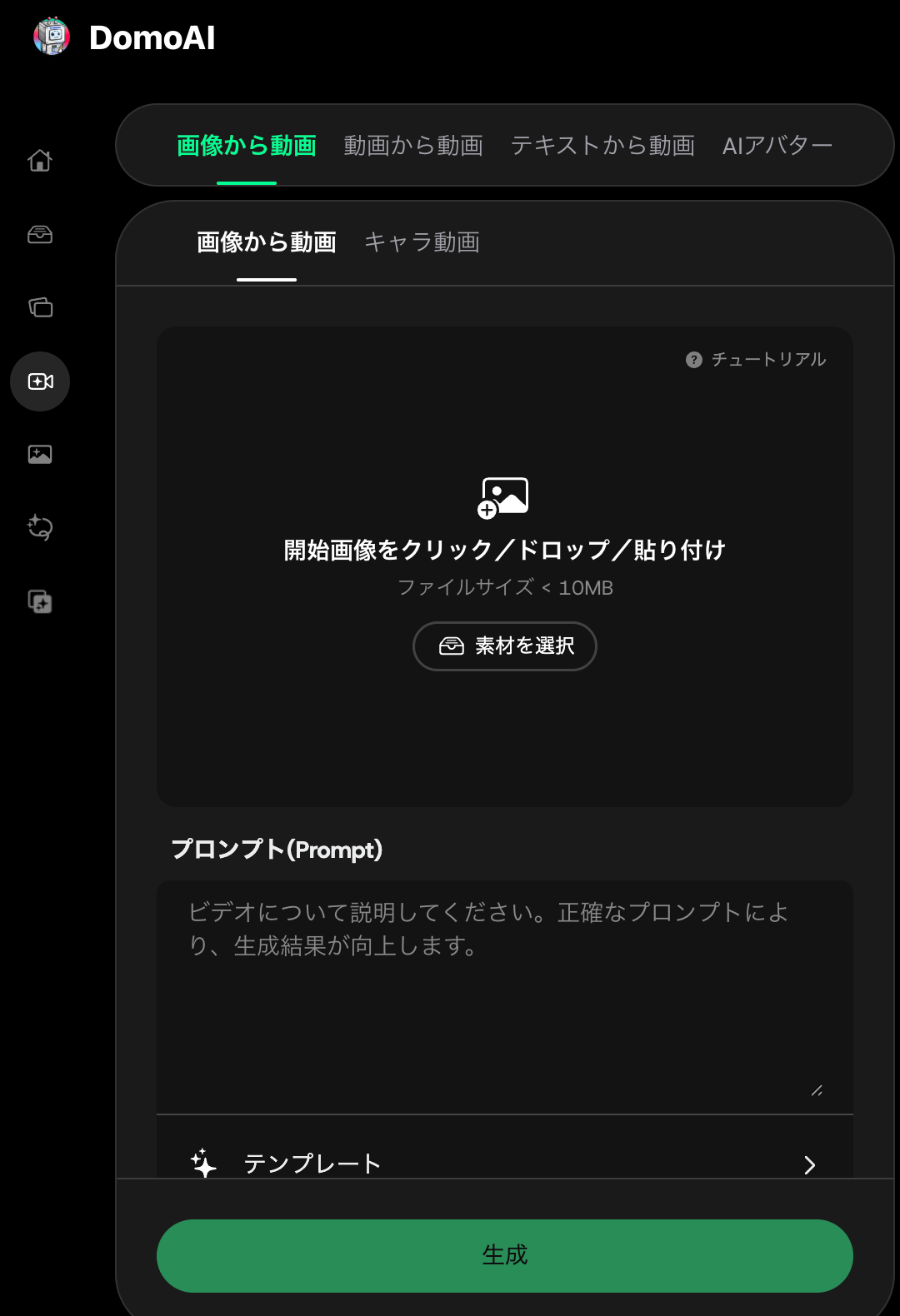The width and height of the screenshot is (900, 1316).
Task: Open the home icon in sidebar
Action: (x=40, y=160)
